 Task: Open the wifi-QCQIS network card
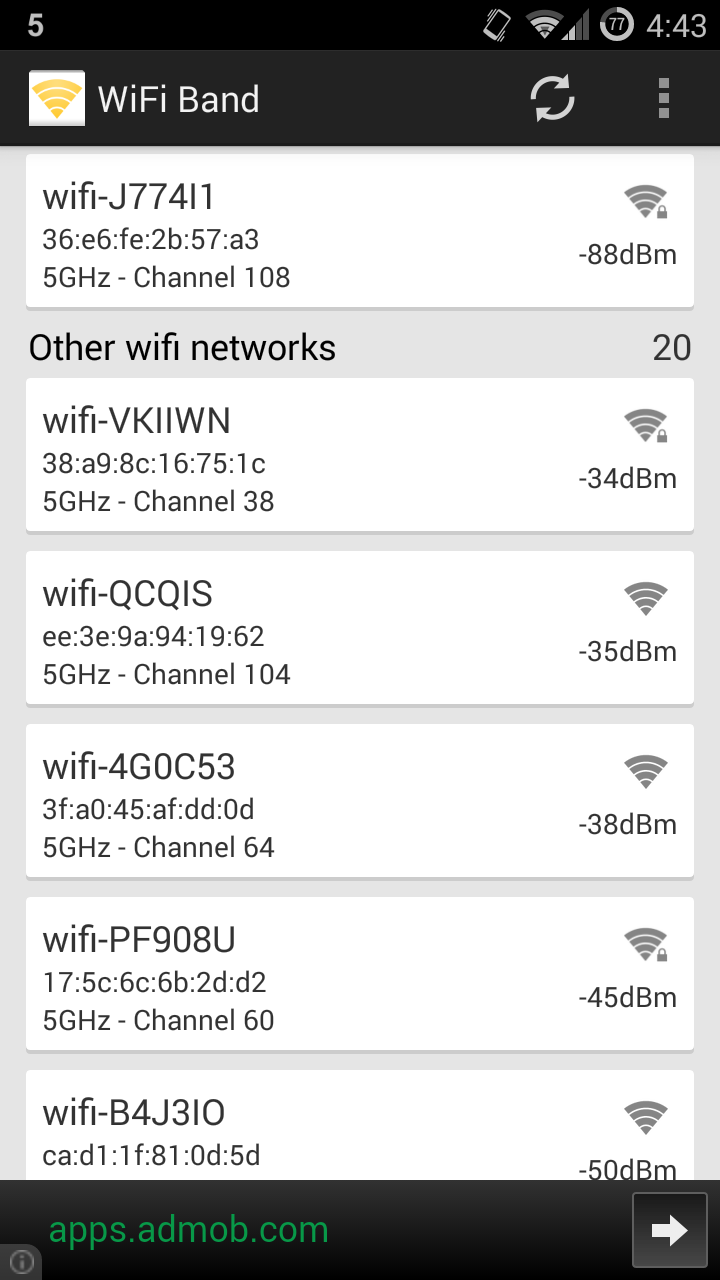(x=360, y=628)
